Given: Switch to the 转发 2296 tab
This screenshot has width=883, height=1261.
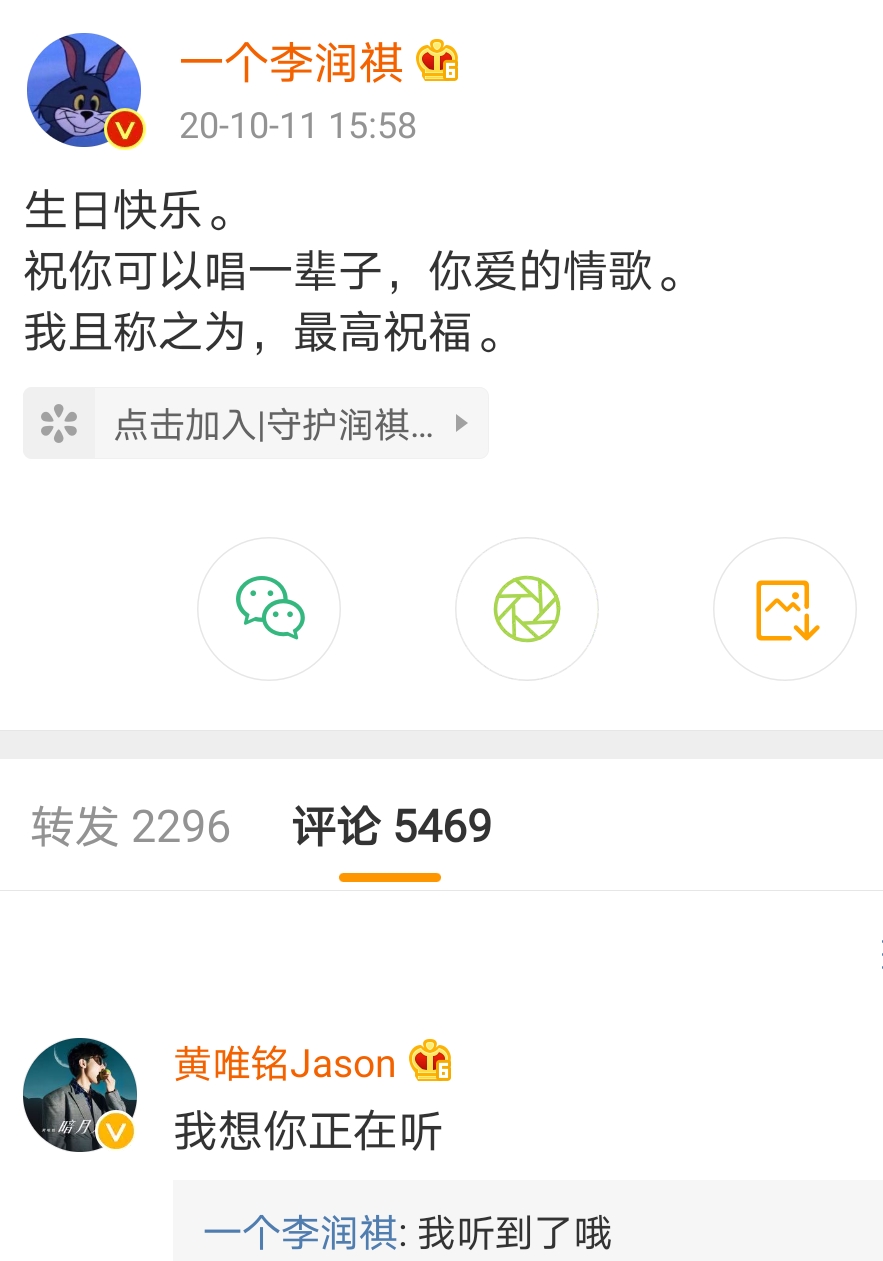Looking at the screenshot, I should pyautogui.click(x=130, y=827).
